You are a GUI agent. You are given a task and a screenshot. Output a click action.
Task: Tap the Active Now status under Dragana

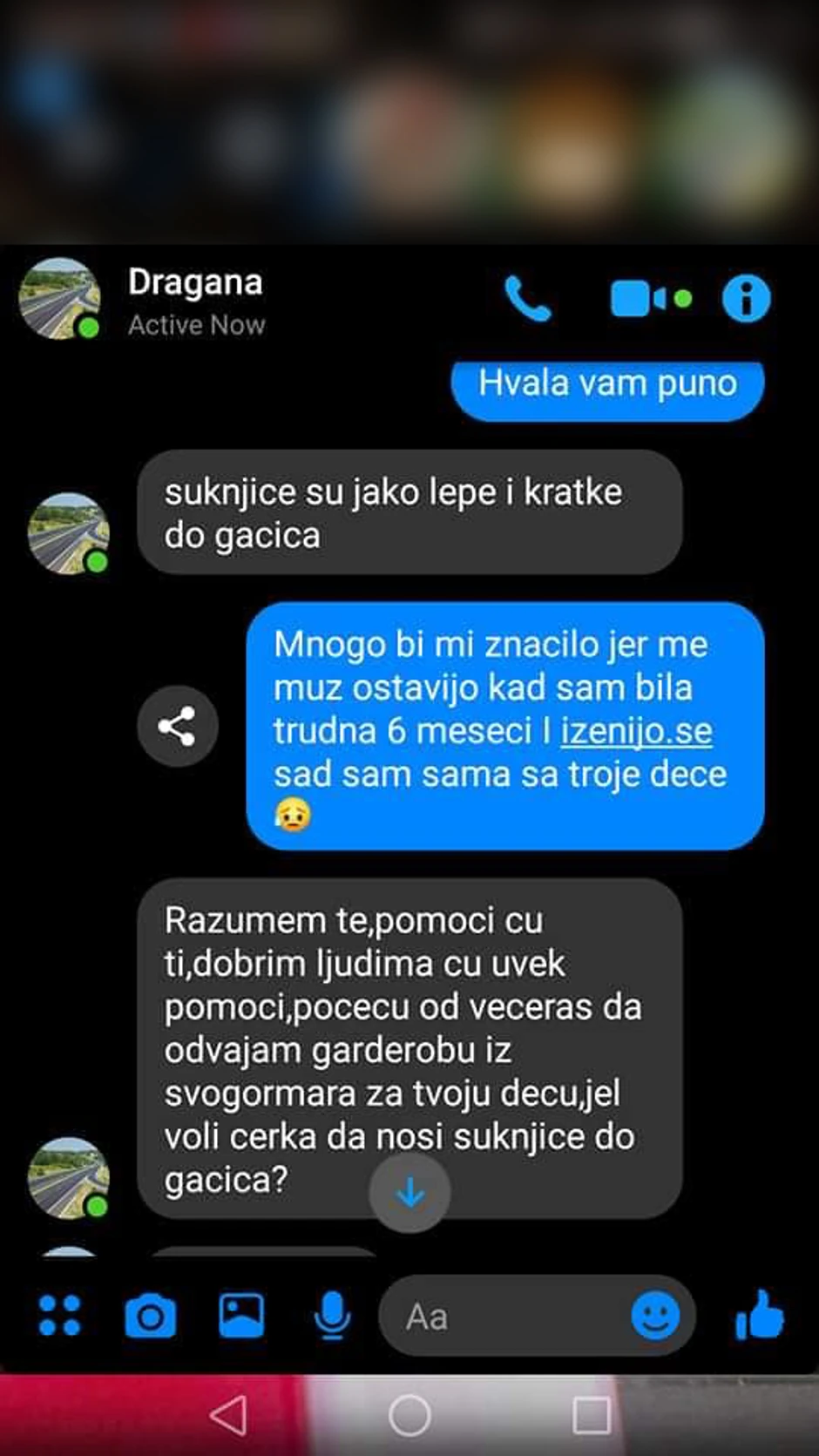(196, 325)
